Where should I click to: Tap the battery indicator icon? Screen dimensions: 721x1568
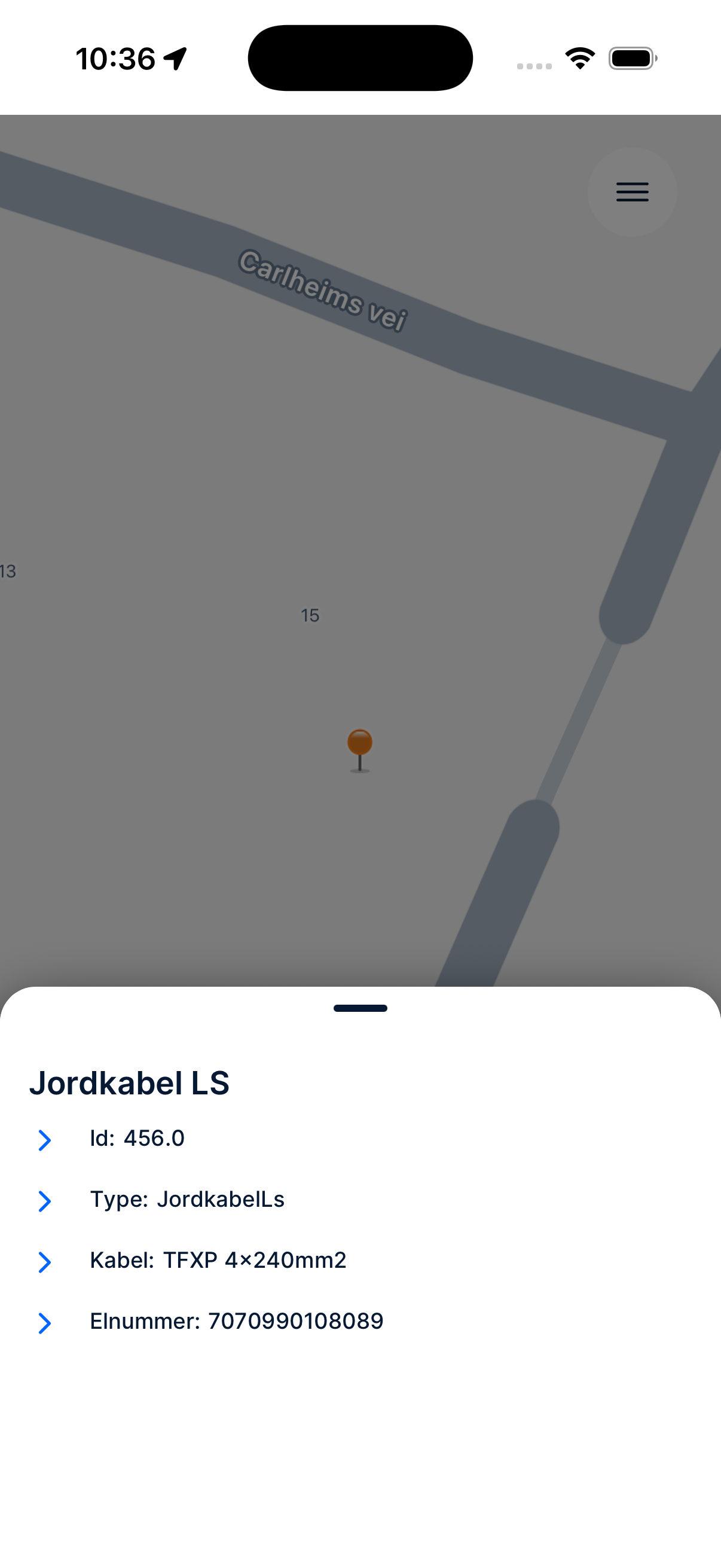point(631,57)
